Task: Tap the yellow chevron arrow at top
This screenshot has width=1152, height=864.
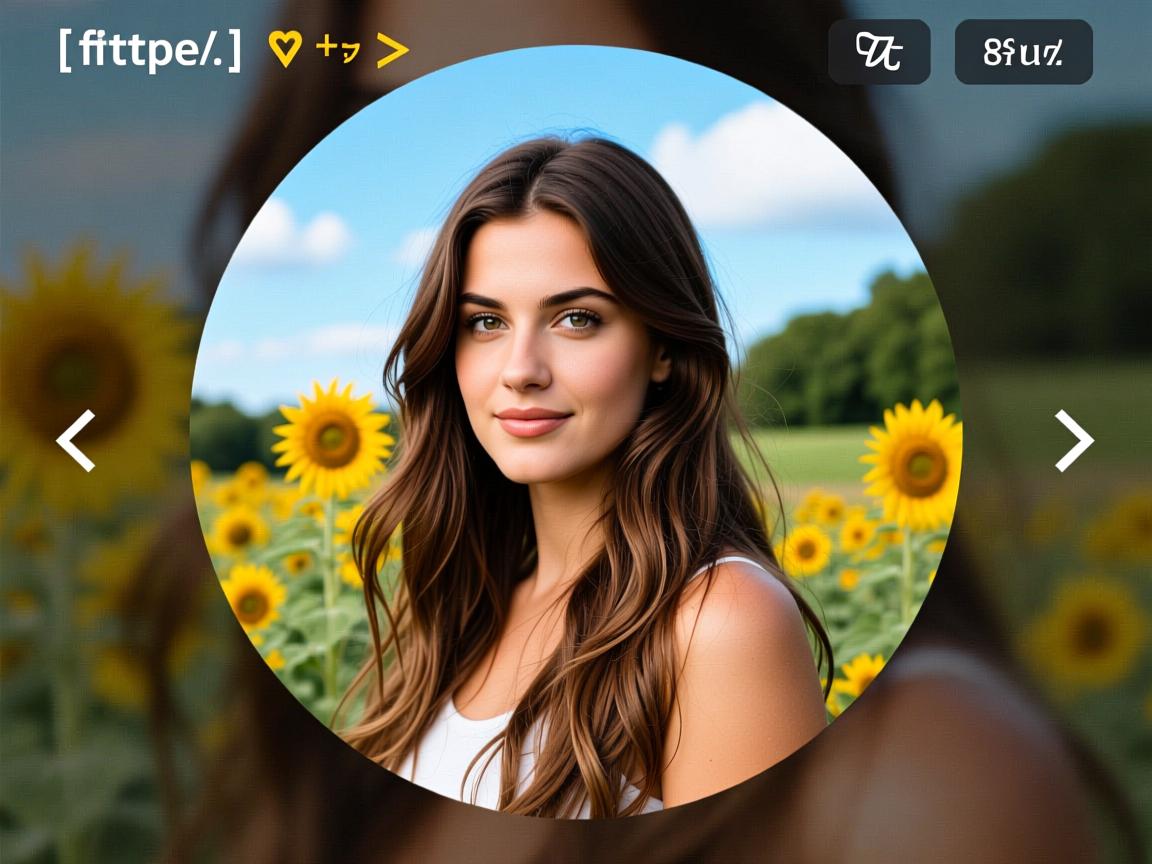Action: click(x=392, y=50)
